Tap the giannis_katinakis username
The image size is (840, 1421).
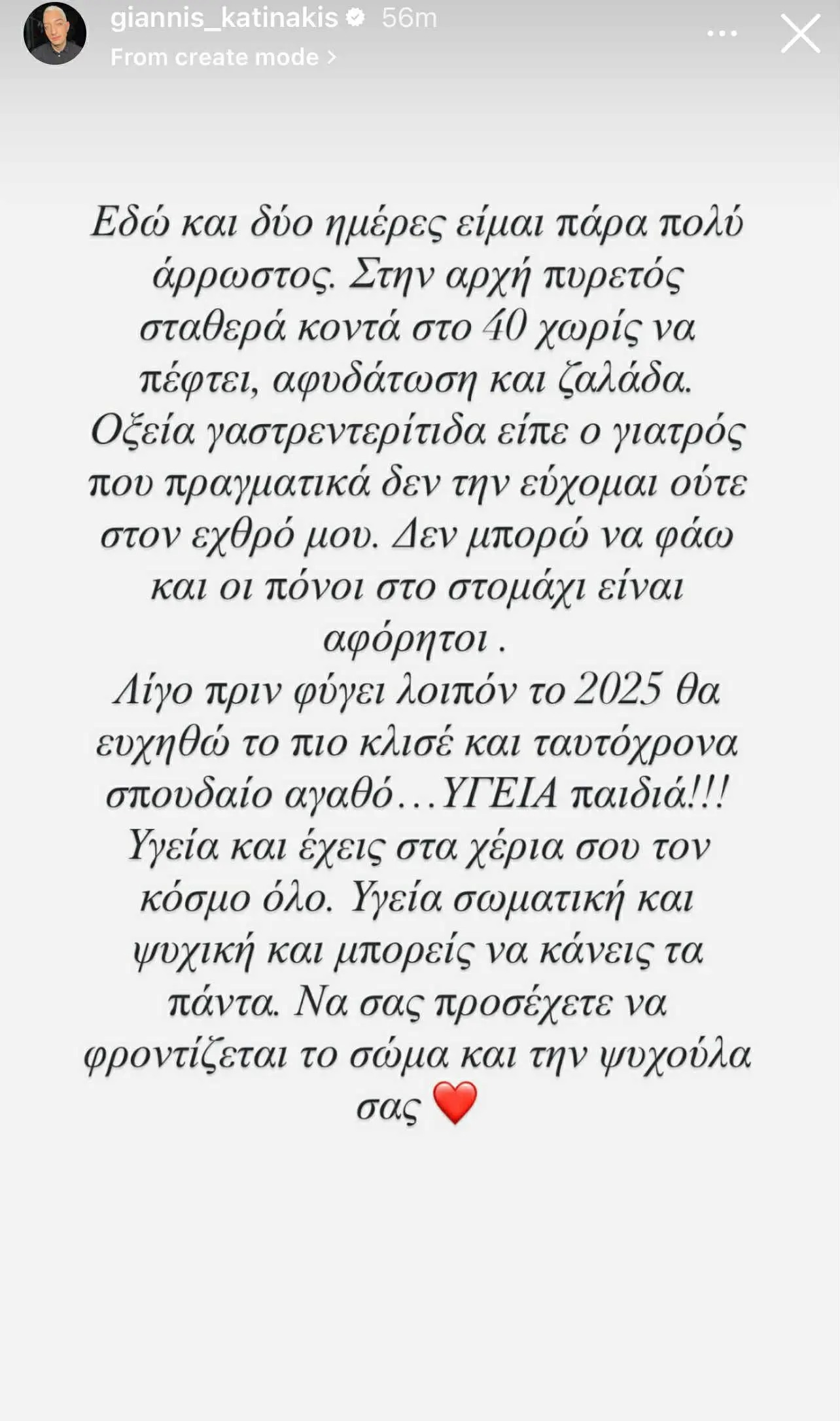tap(224, 18)
